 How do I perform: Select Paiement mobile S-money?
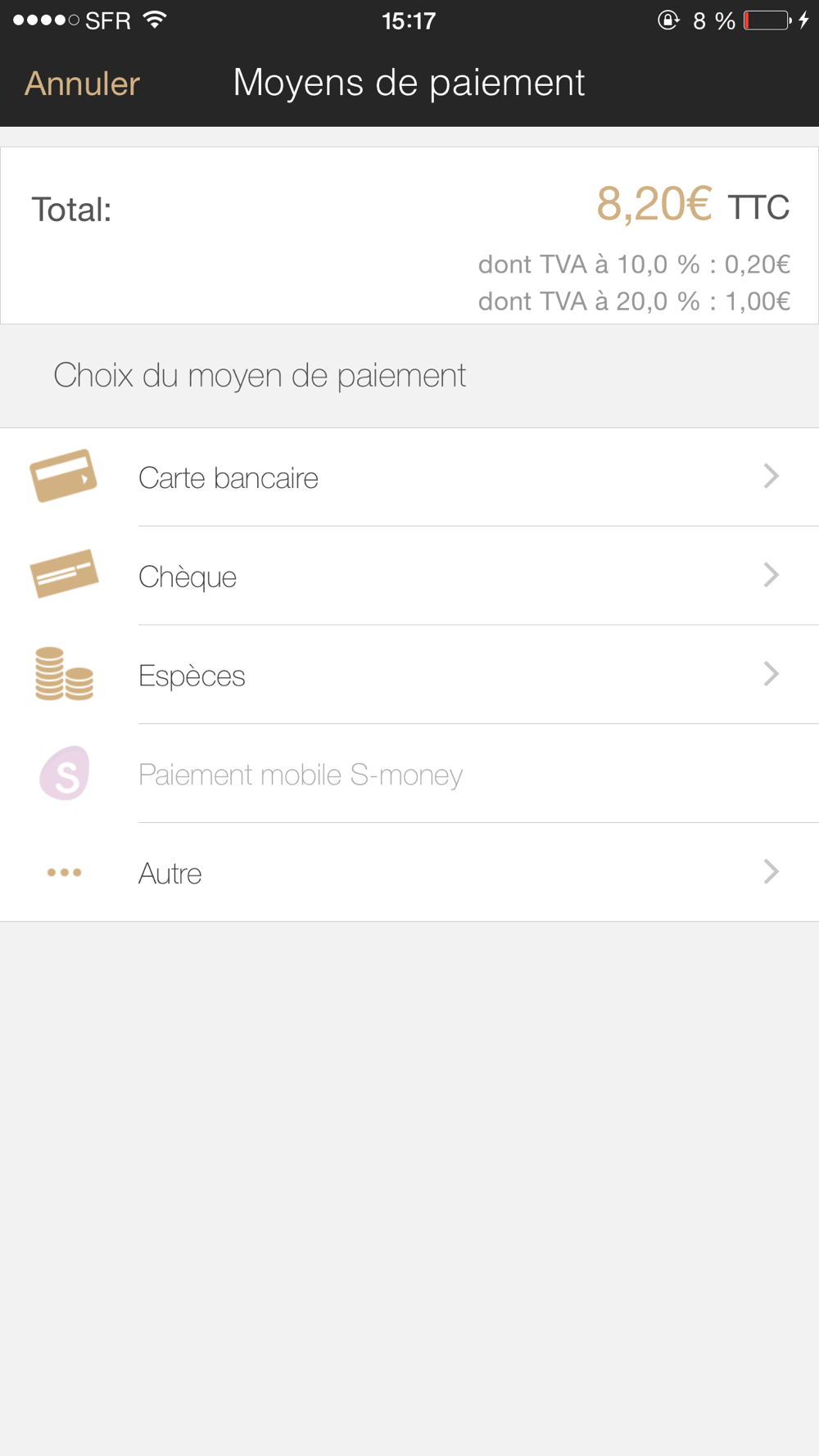409,775
